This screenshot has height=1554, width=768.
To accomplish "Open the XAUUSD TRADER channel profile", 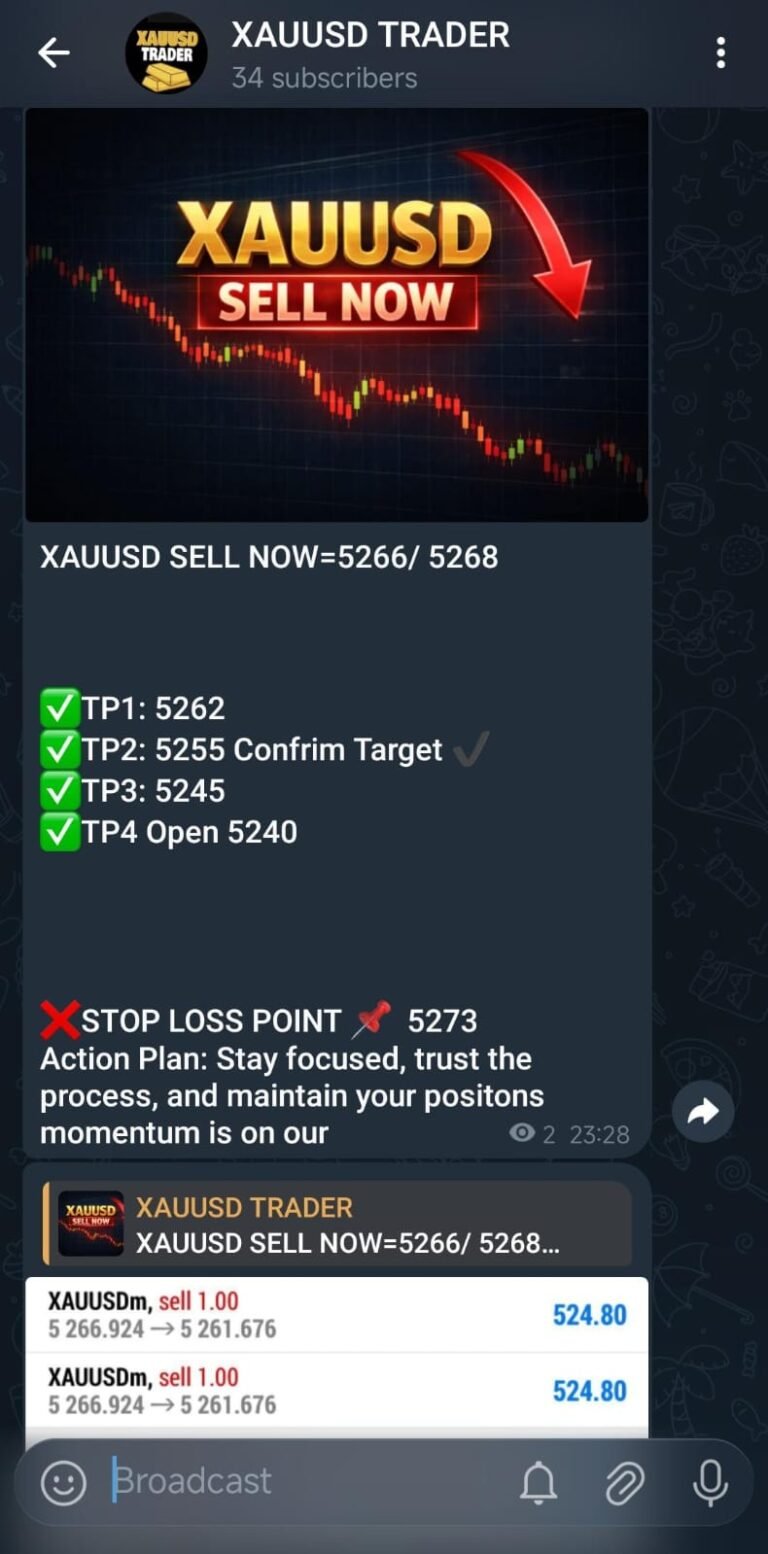I will point(370,53).
